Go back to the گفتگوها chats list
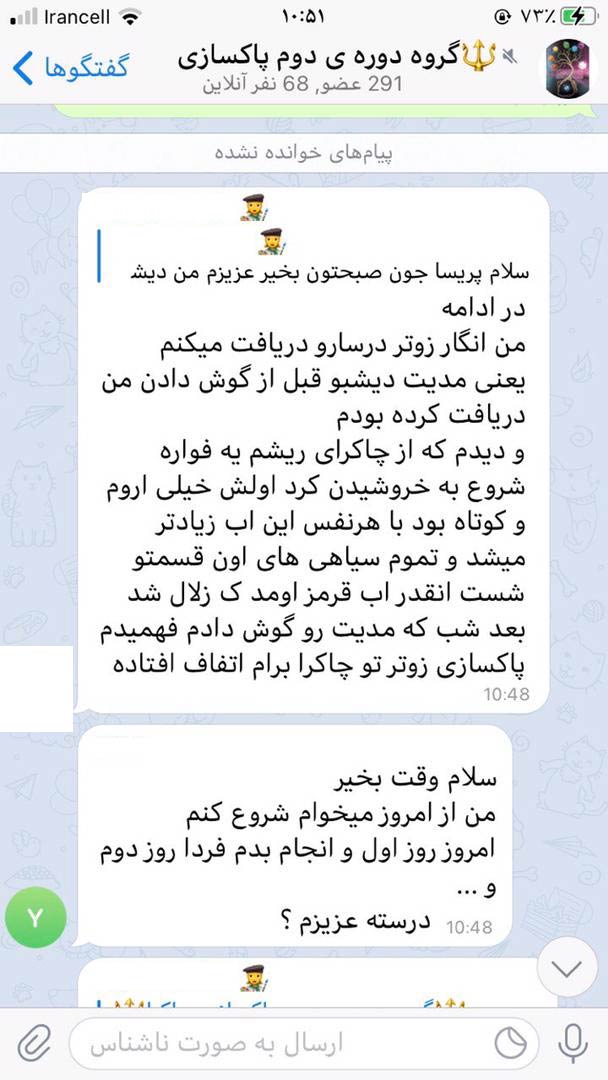This screenshot has height=1080, width=608. [x=70, y=68]
